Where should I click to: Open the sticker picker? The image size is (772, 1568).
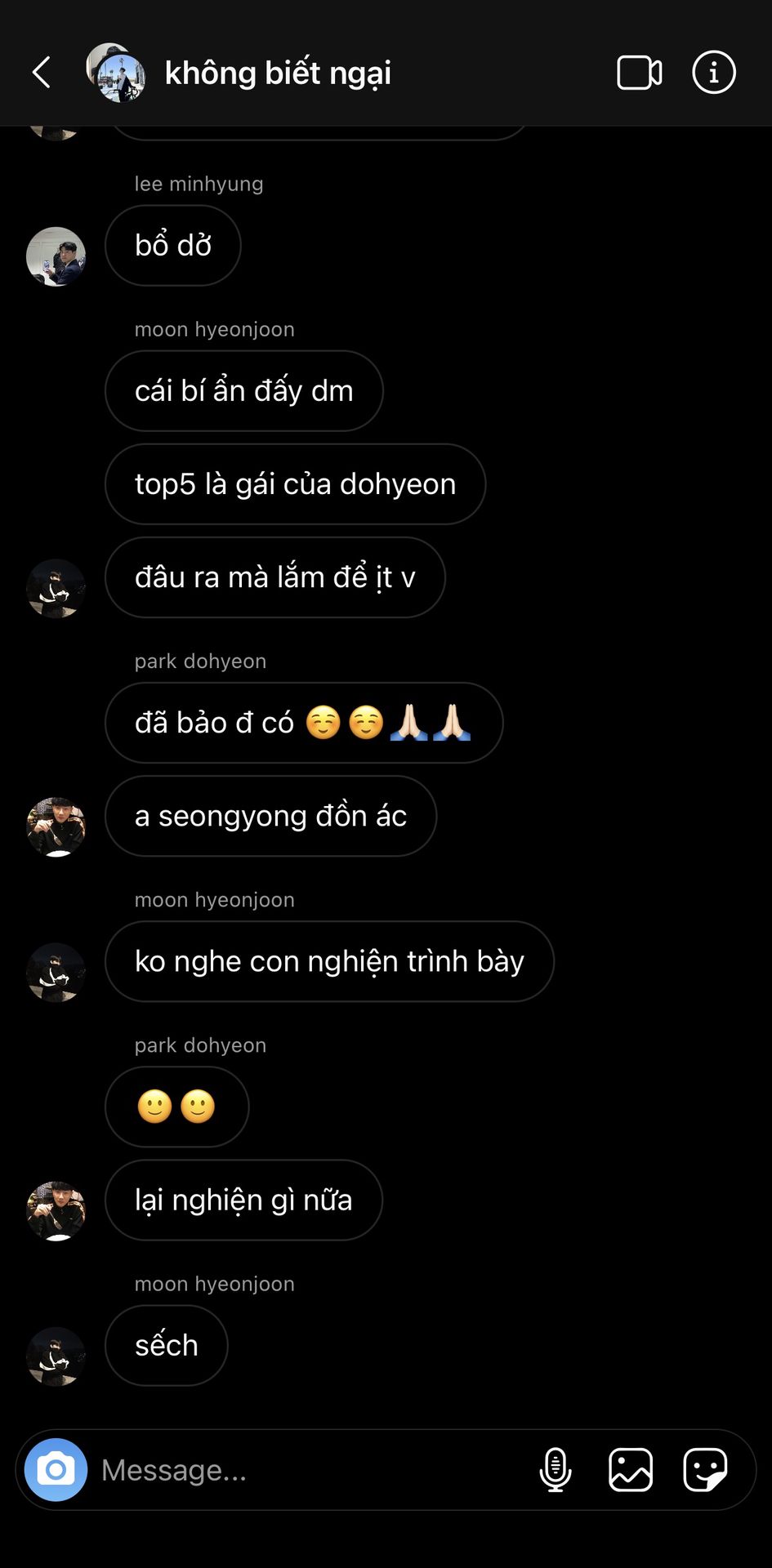coord(705,1470)
